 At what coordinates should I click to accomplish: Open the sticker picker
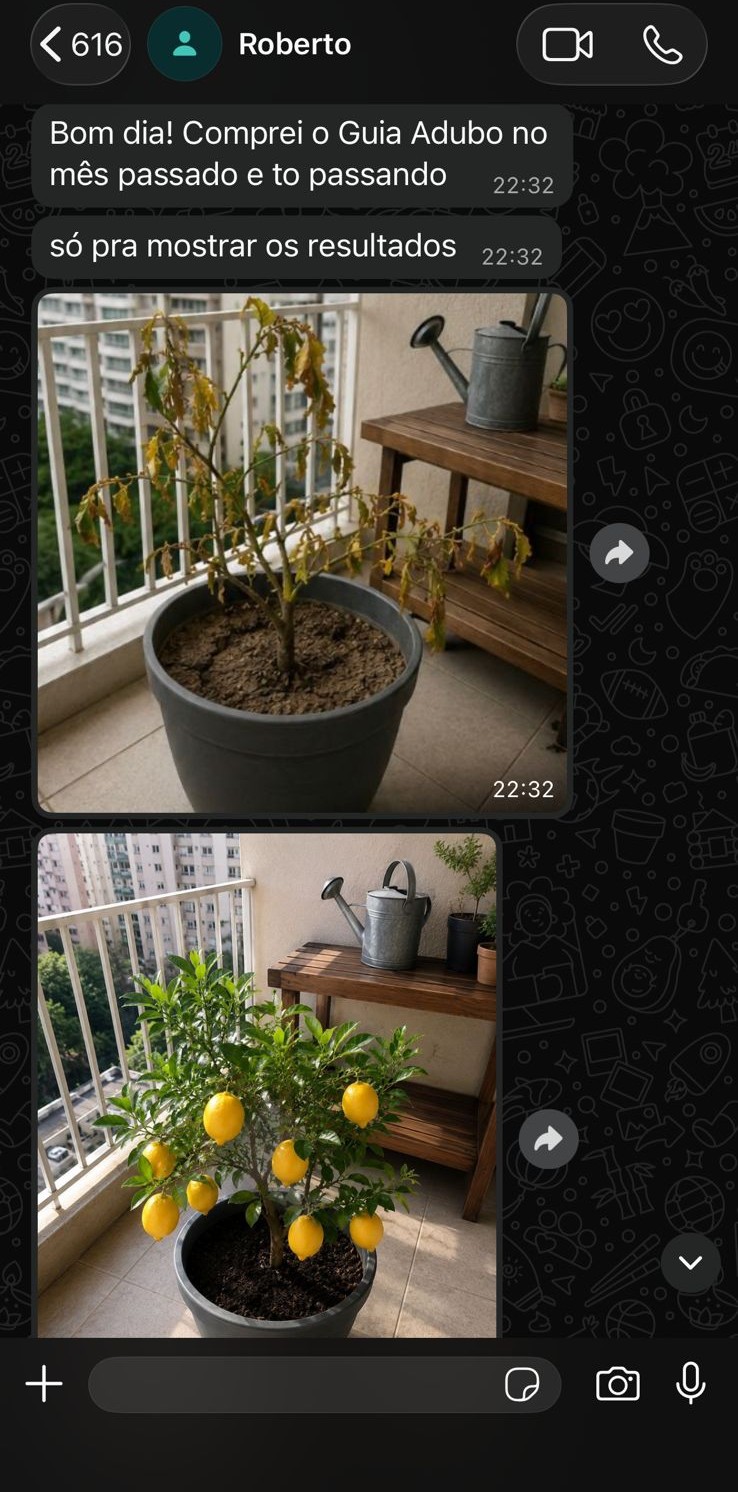click(x=522, y=1384)
